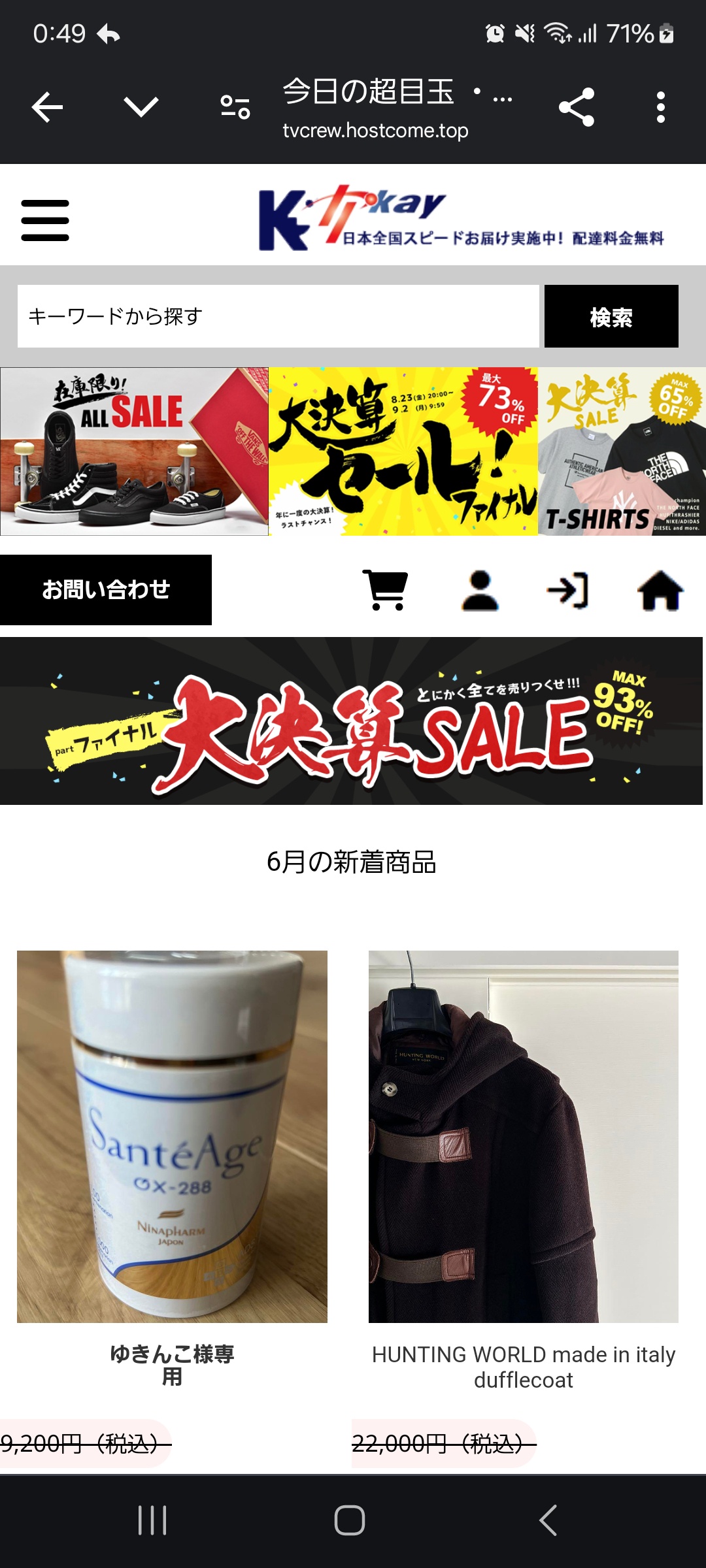706x1568 pixels.
Task: Open the T-SHIRTS 65% OFF banner
Action: point(622,451)
